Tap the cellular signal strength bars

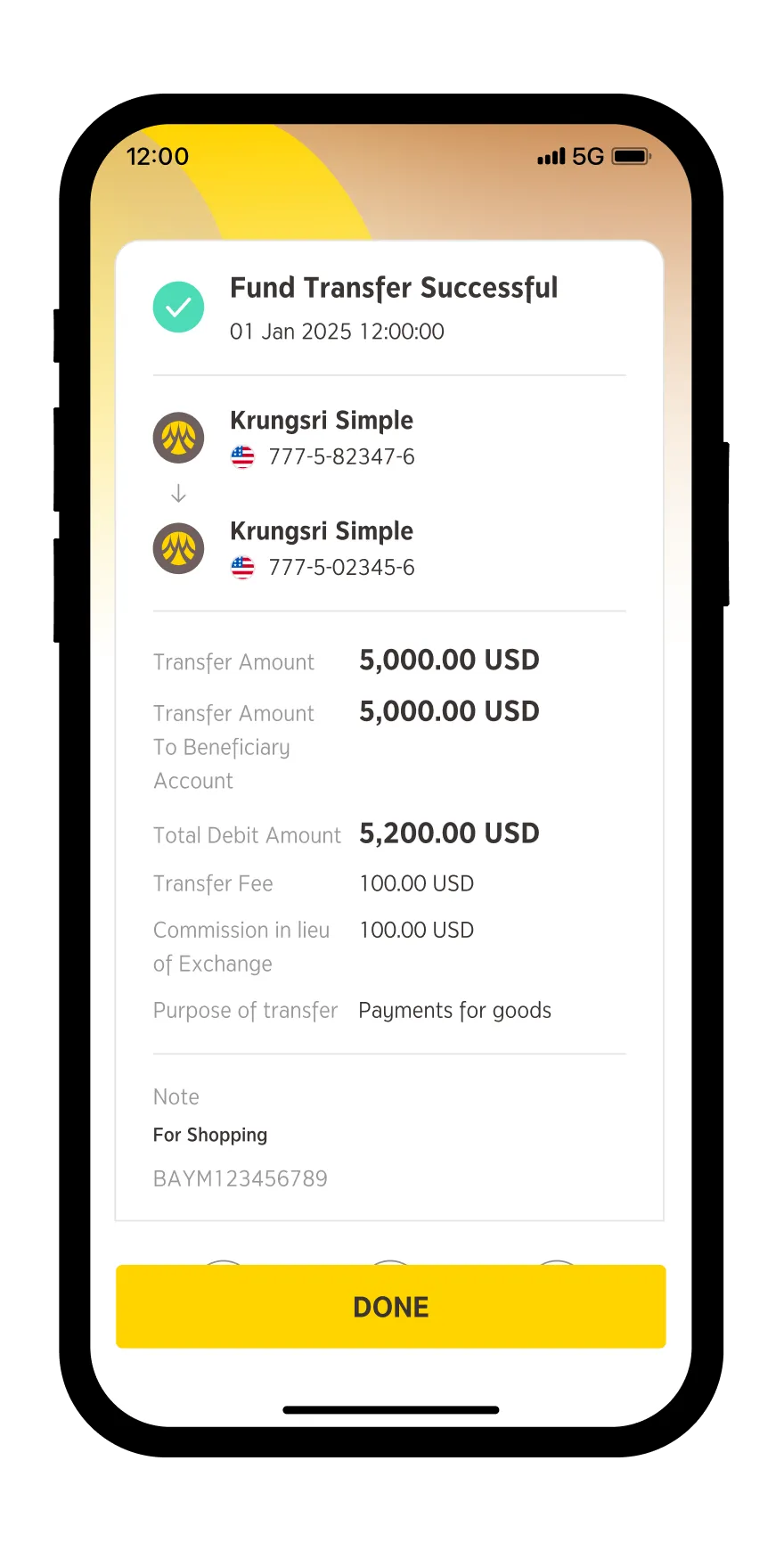tap(550, 156)
